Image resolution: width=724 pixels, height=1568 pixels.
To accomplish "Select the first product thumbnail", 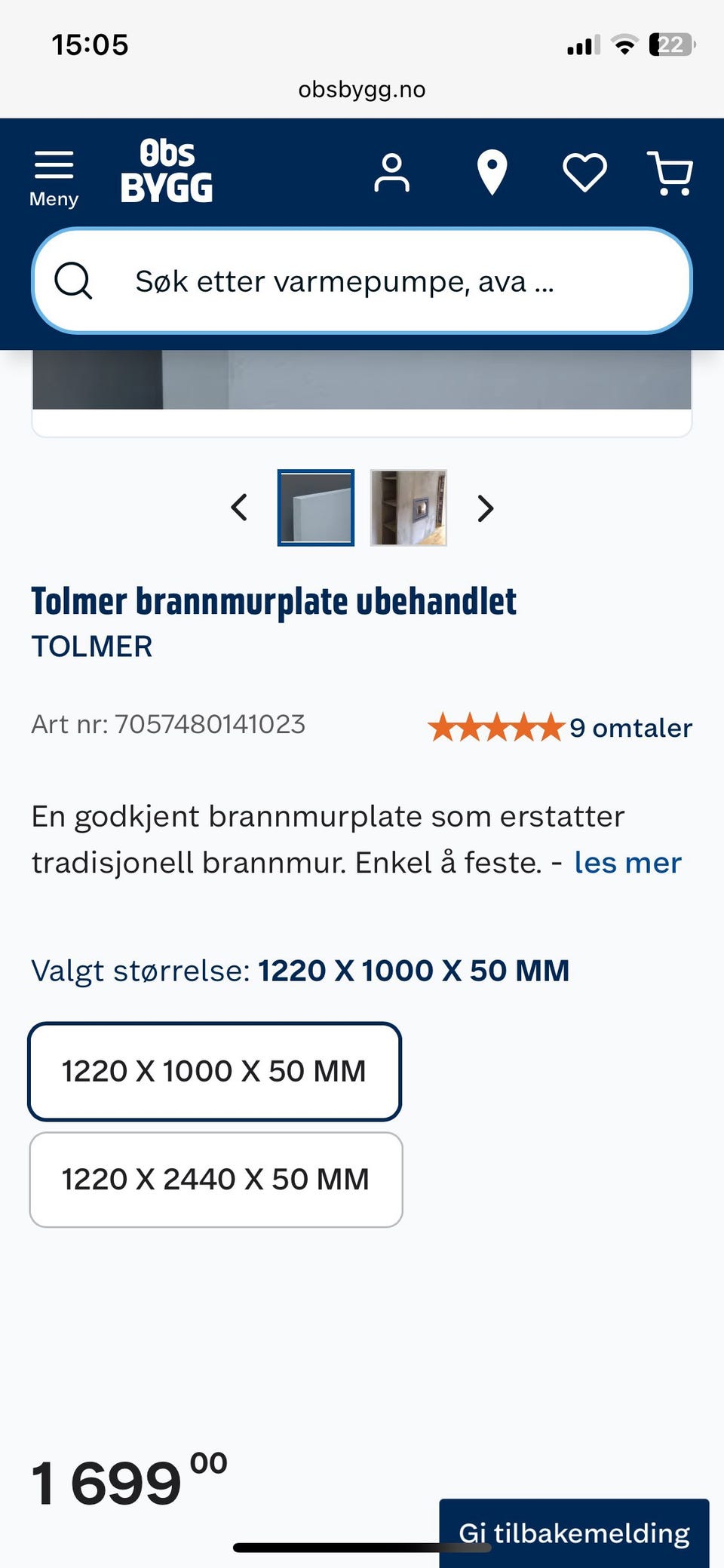I will pos(316,508).
